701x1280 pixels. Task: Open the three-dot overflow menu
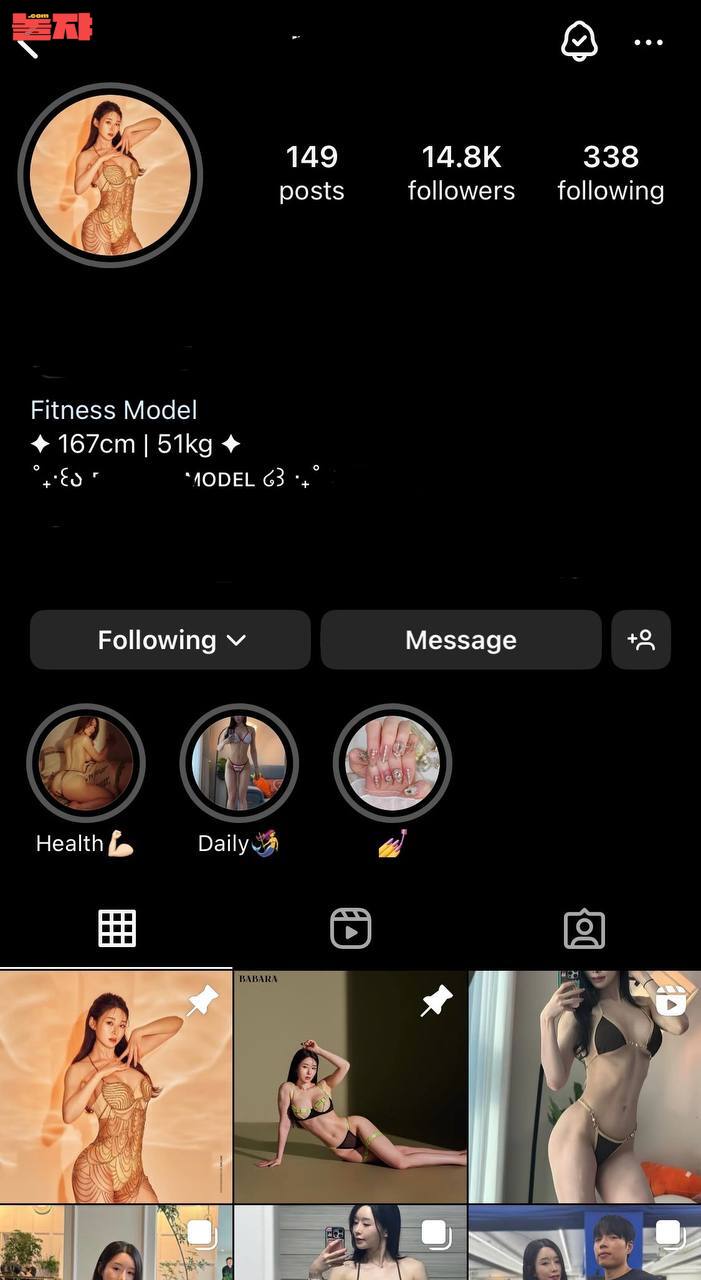pos(648,42)
